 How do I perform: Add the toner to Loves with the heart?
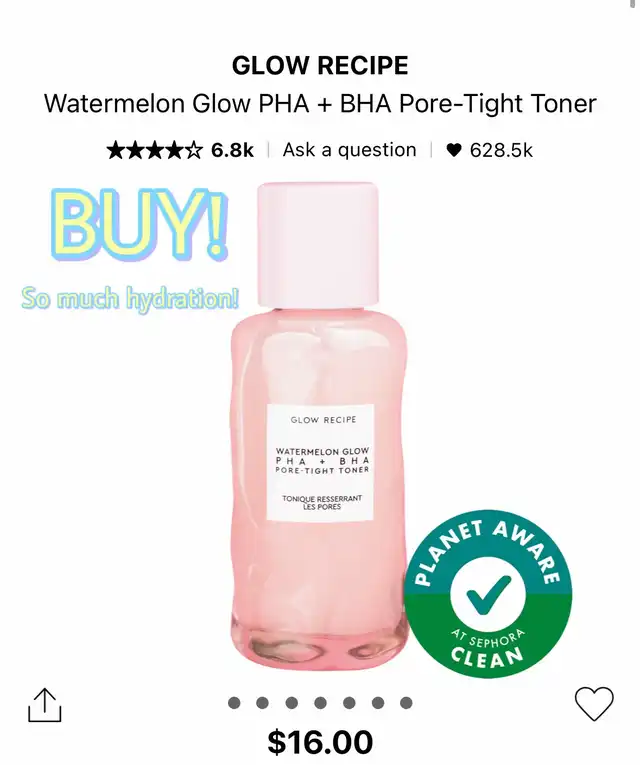click(594, 704)
